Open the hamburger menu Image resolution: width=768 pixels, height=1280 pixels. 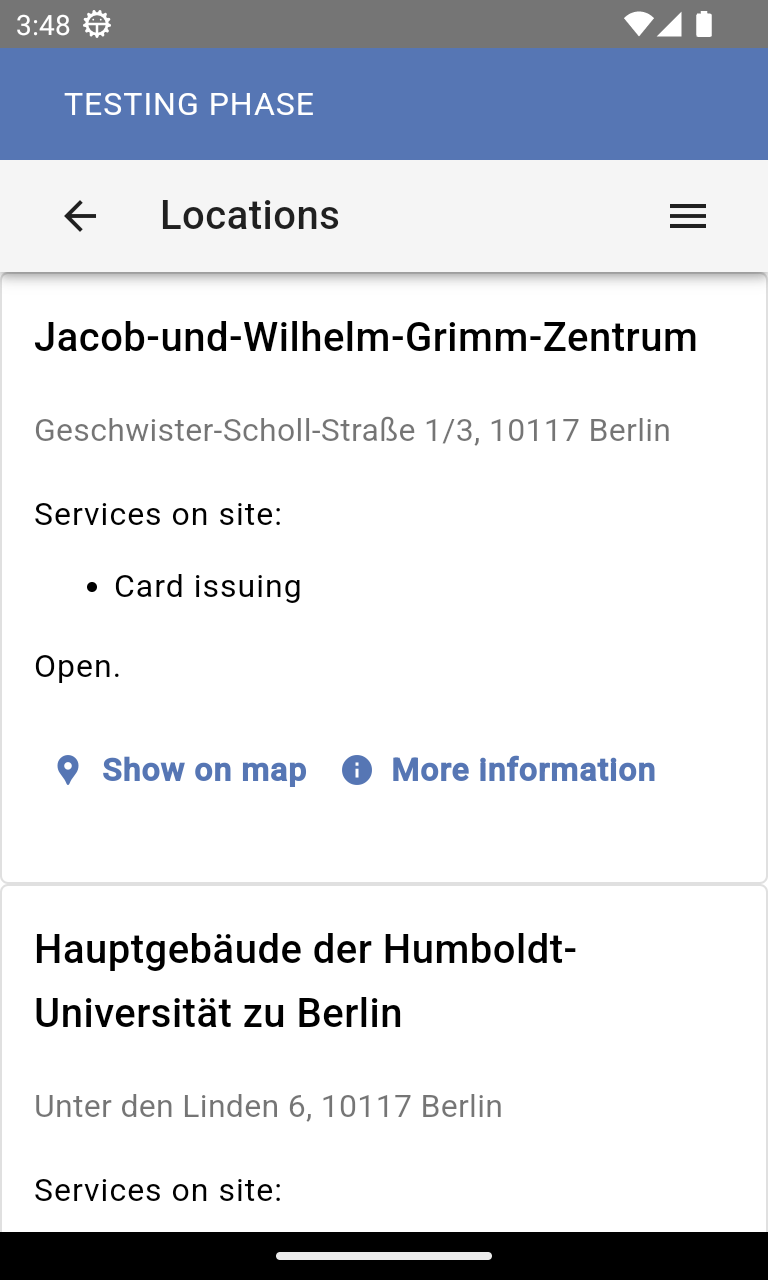pyautogui.click(x=688, y=216)
